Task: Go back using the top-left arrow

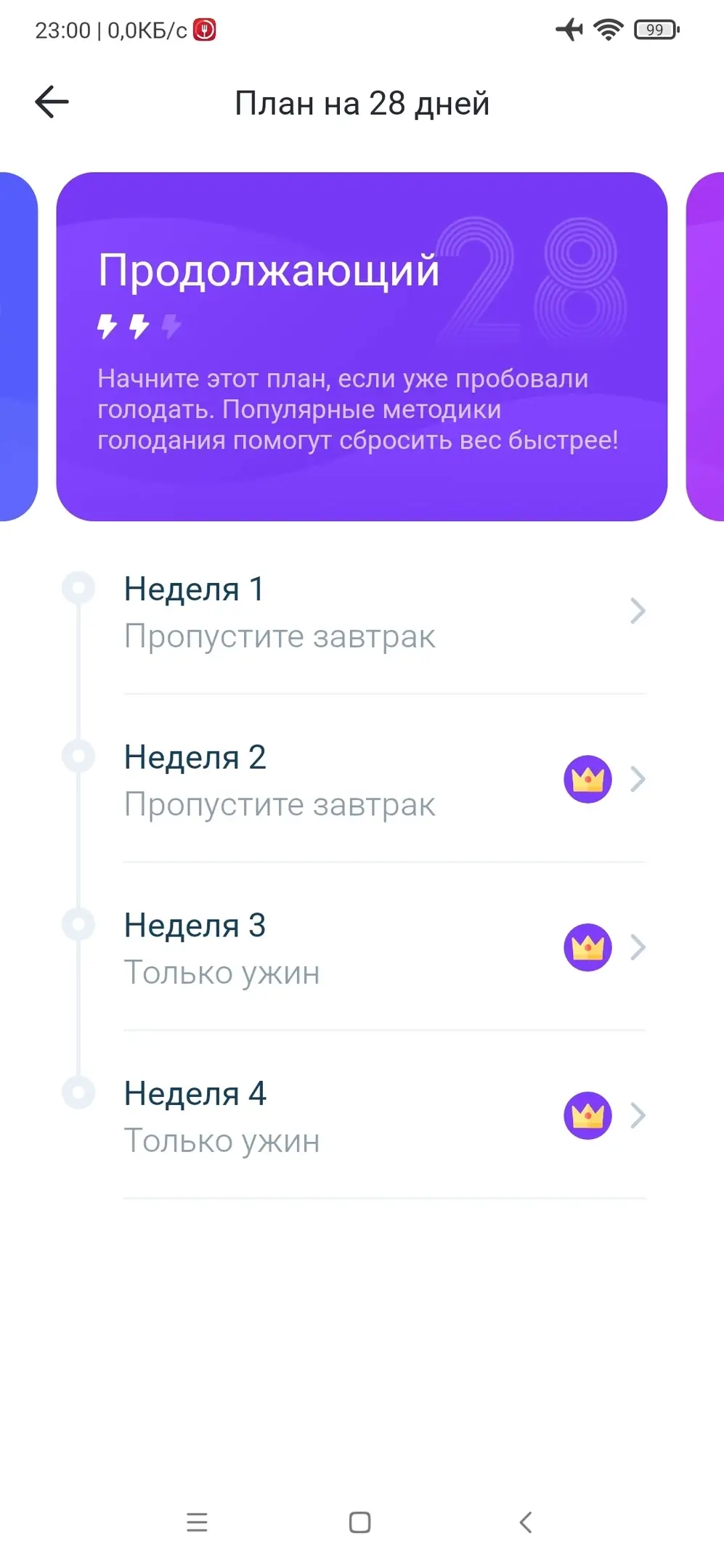Action: [52, 102]
